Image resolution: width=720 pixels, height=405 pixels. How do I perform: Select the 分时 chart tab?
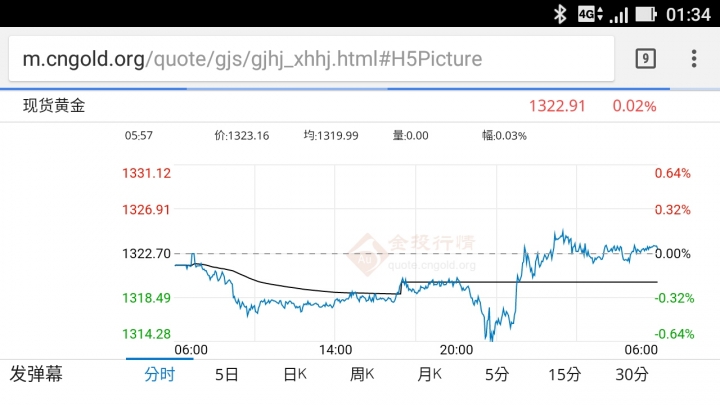pos(159,375)
